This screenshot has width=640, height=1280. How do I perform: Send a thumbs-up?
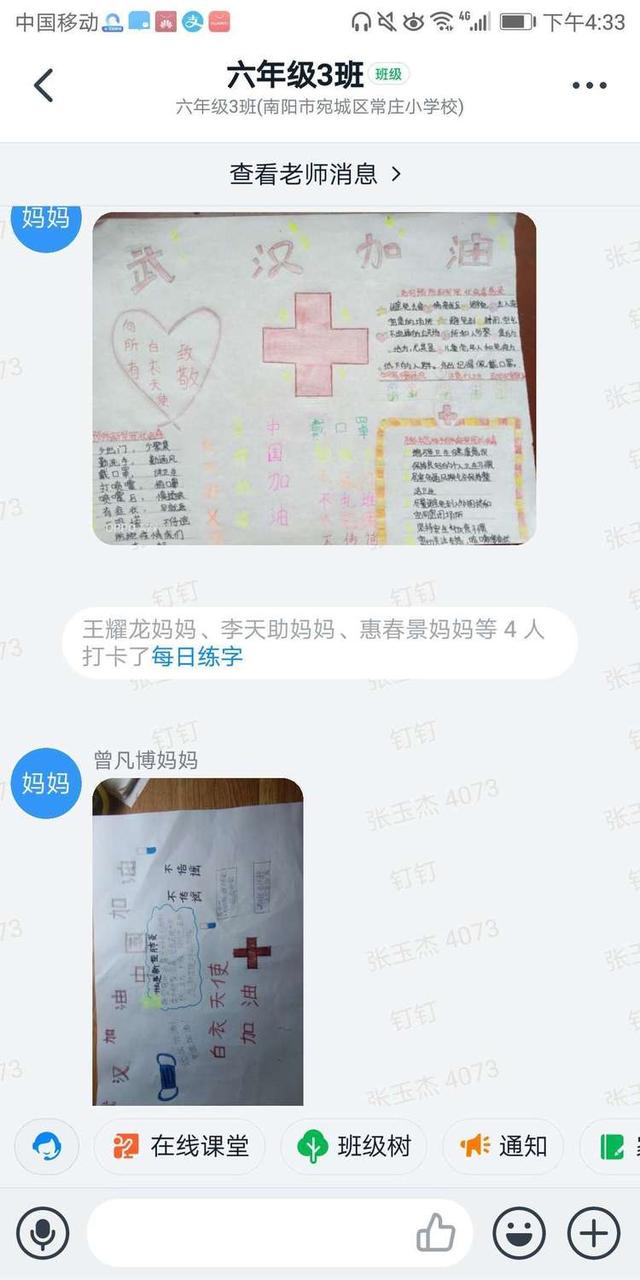436,1233
